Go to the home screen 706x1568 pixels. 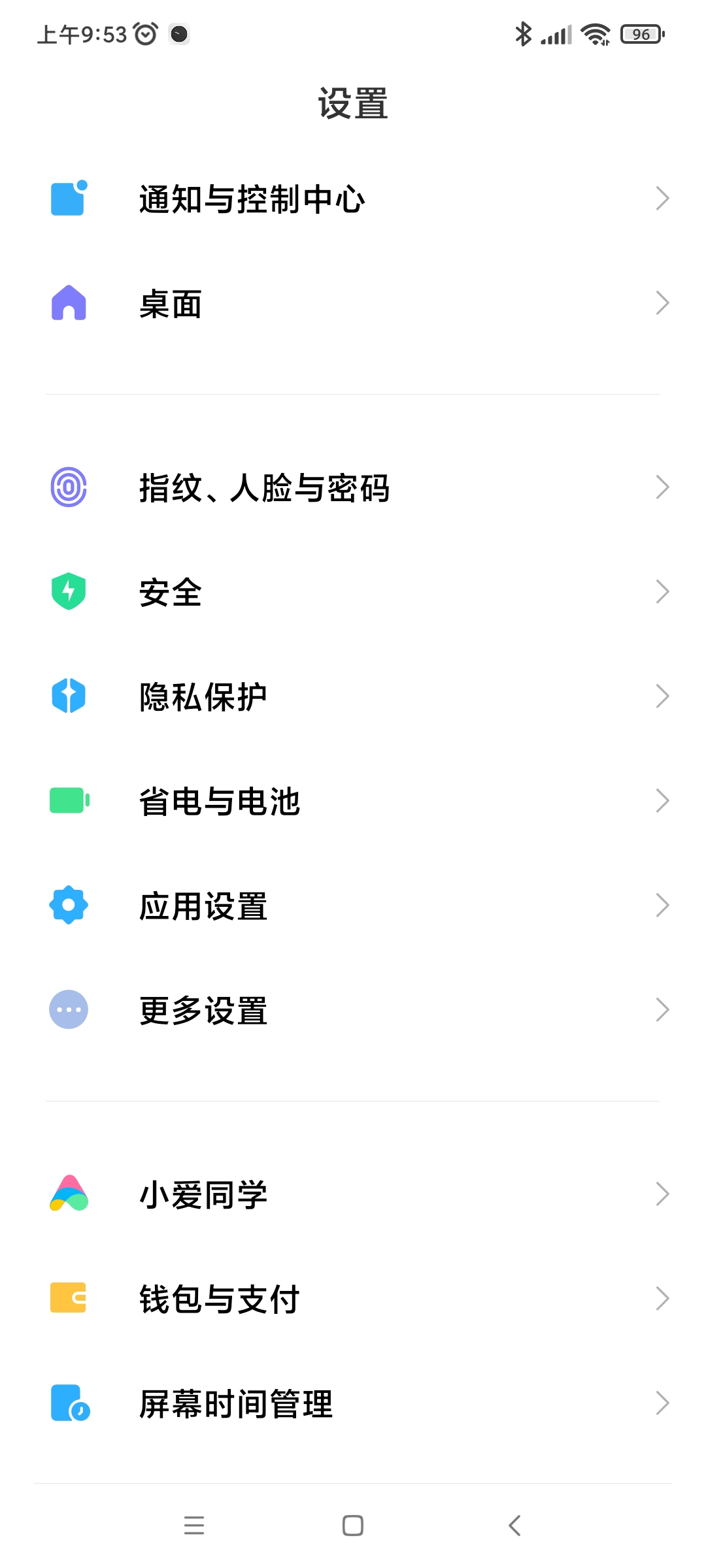coord(353,1526)
